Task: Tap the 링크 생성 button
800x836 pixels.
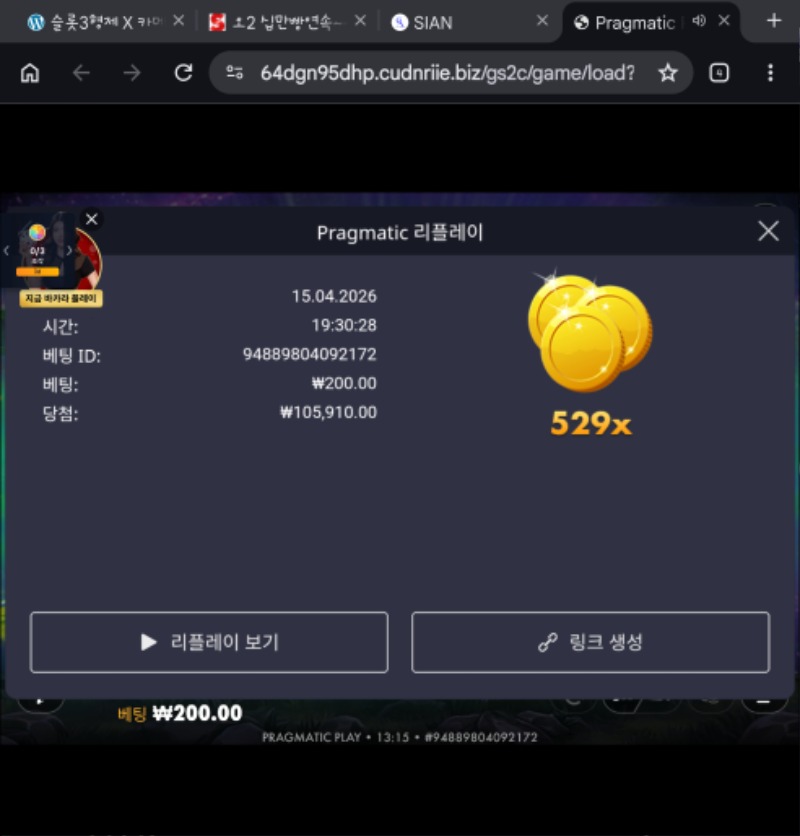Action: [x=590, y=642]
